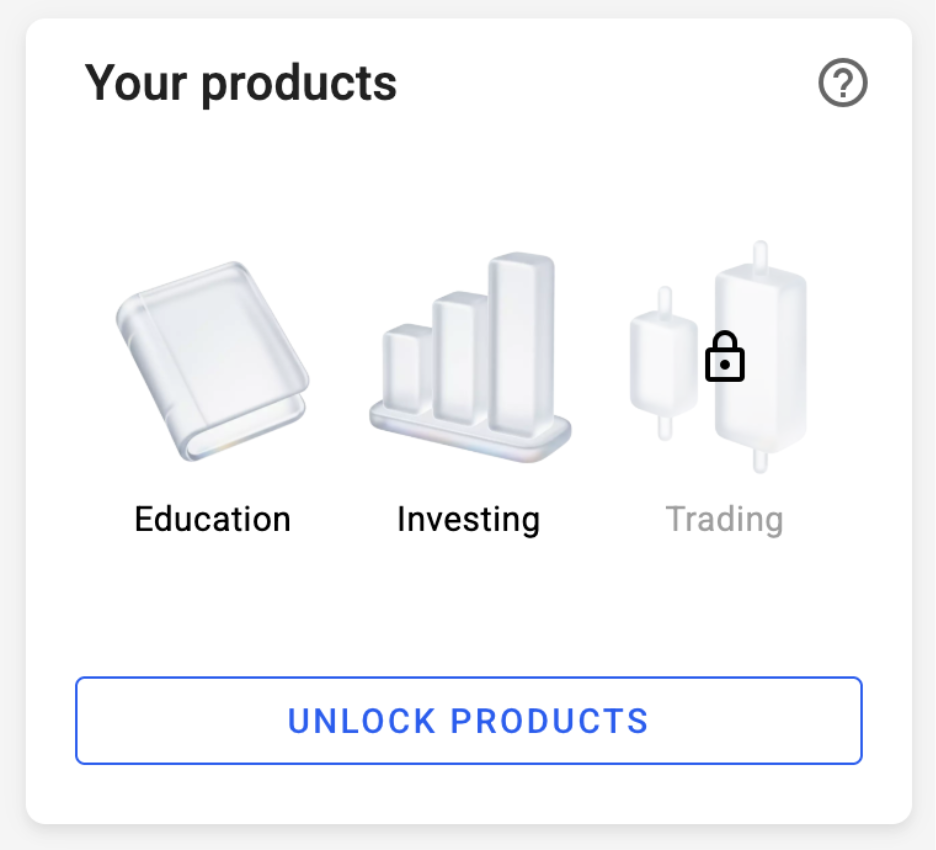
Task: Tap the Unlock Products button
Action: (468, 721)
